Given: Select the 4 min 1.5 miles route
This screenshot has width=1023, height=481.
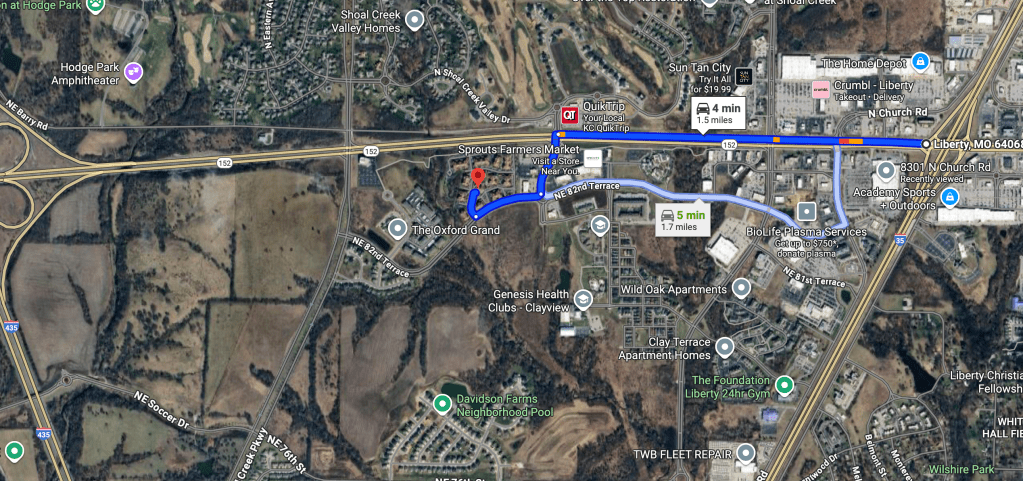Looking at the screenshot, I should [x=717, y=112].
